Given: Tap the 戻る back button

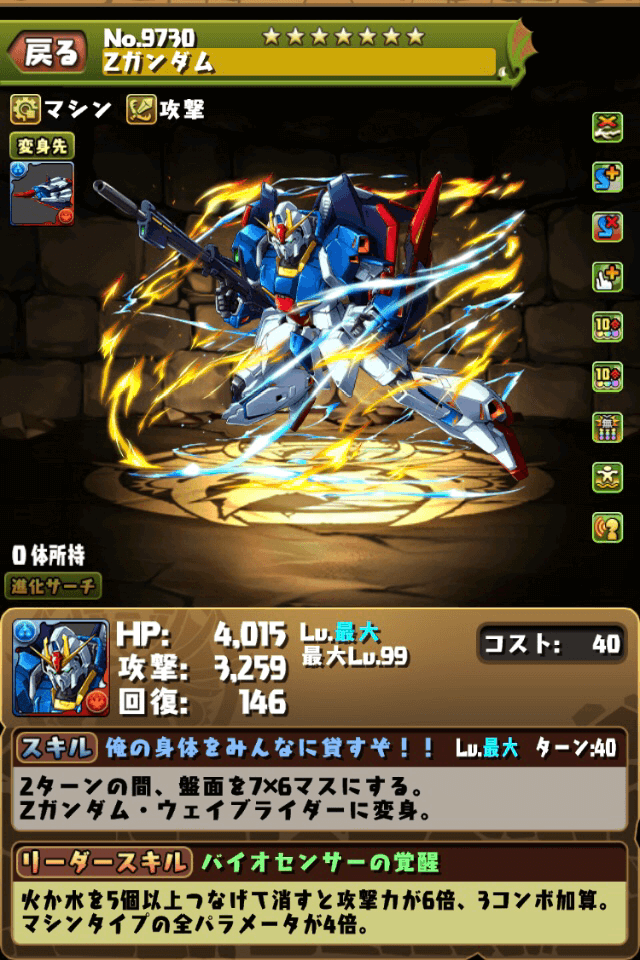Looking at the screenshot, I should [x=48, y=53].
